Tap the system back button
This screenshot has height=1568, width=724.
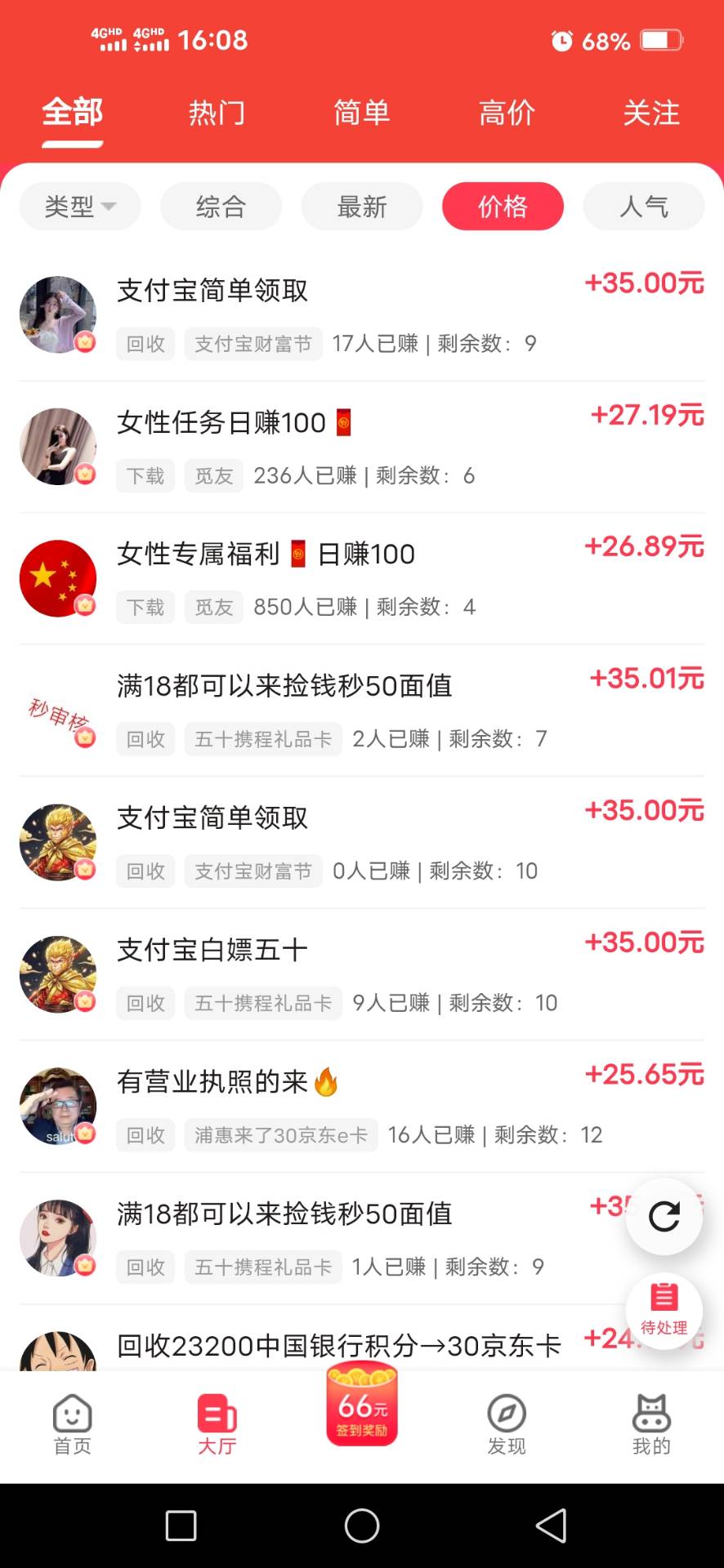[552, 1526]
